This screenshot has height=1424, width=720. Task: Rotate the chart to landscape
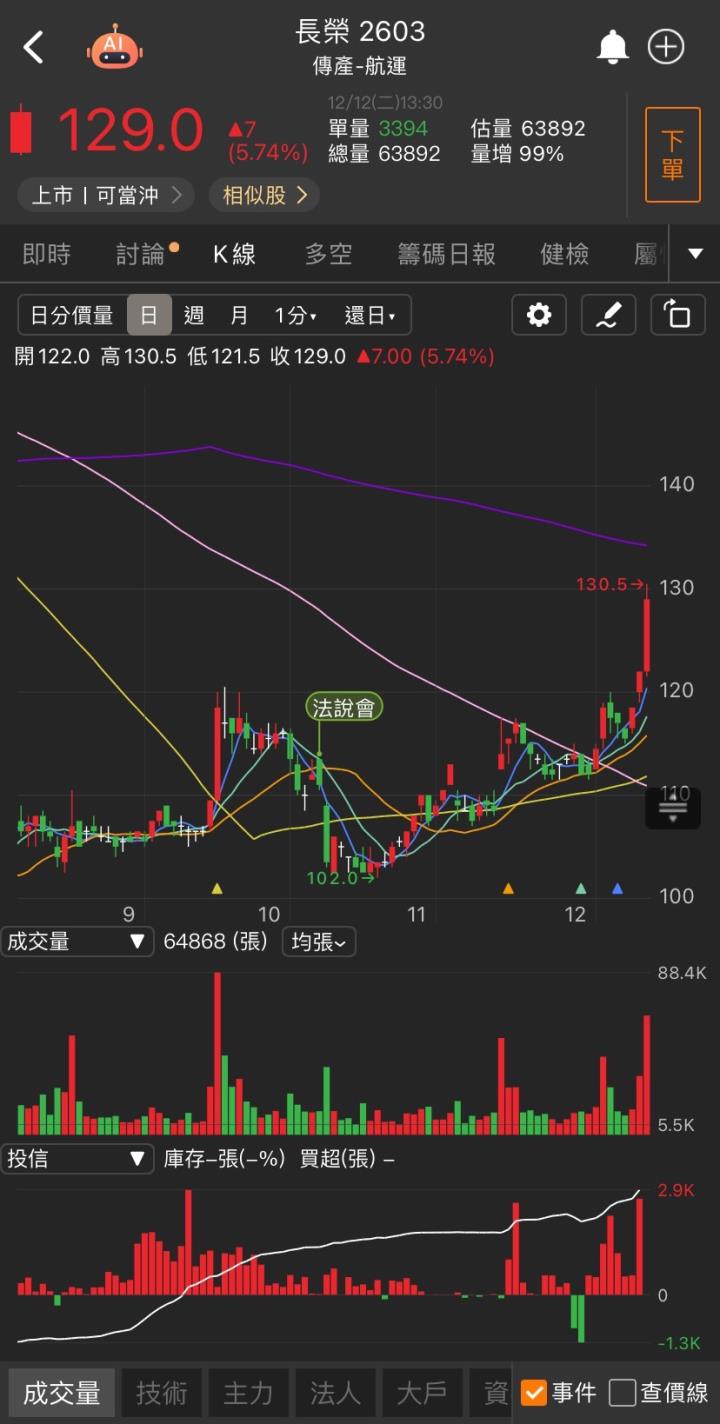click(677, 316)
